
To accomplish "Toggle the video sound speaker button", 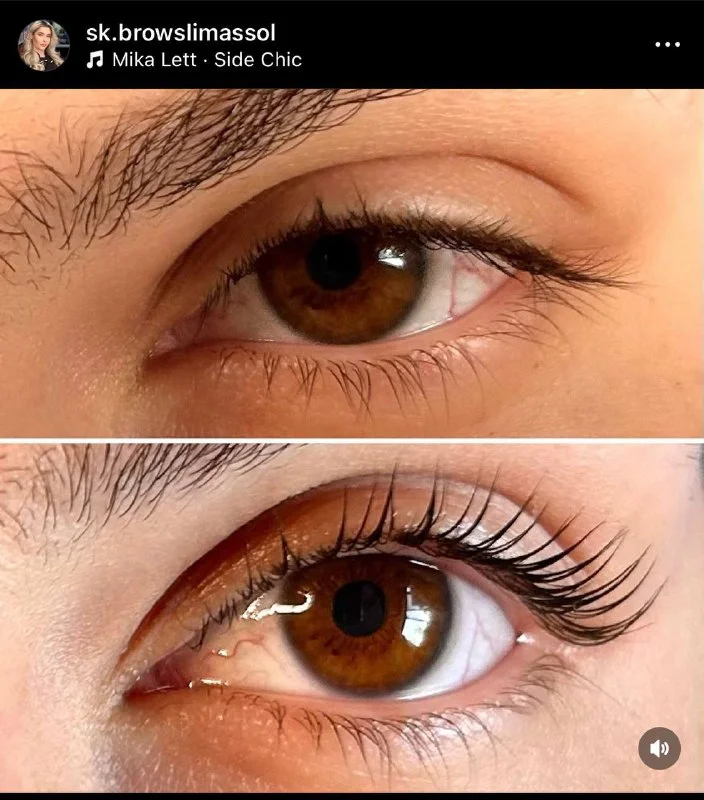I will pyautogui.click(x=659, y=748).
